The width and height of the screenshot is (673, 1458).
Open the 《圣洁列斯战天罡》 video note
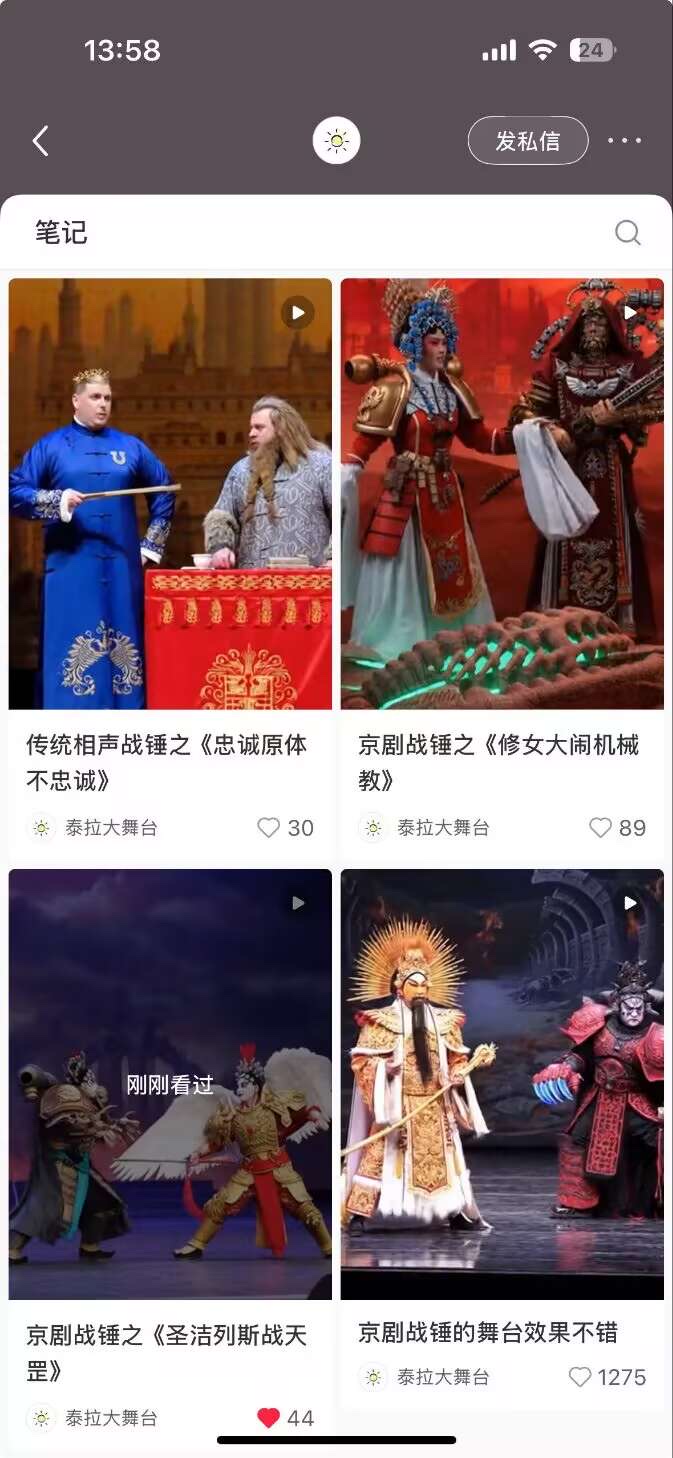[x=170, y=1084]
